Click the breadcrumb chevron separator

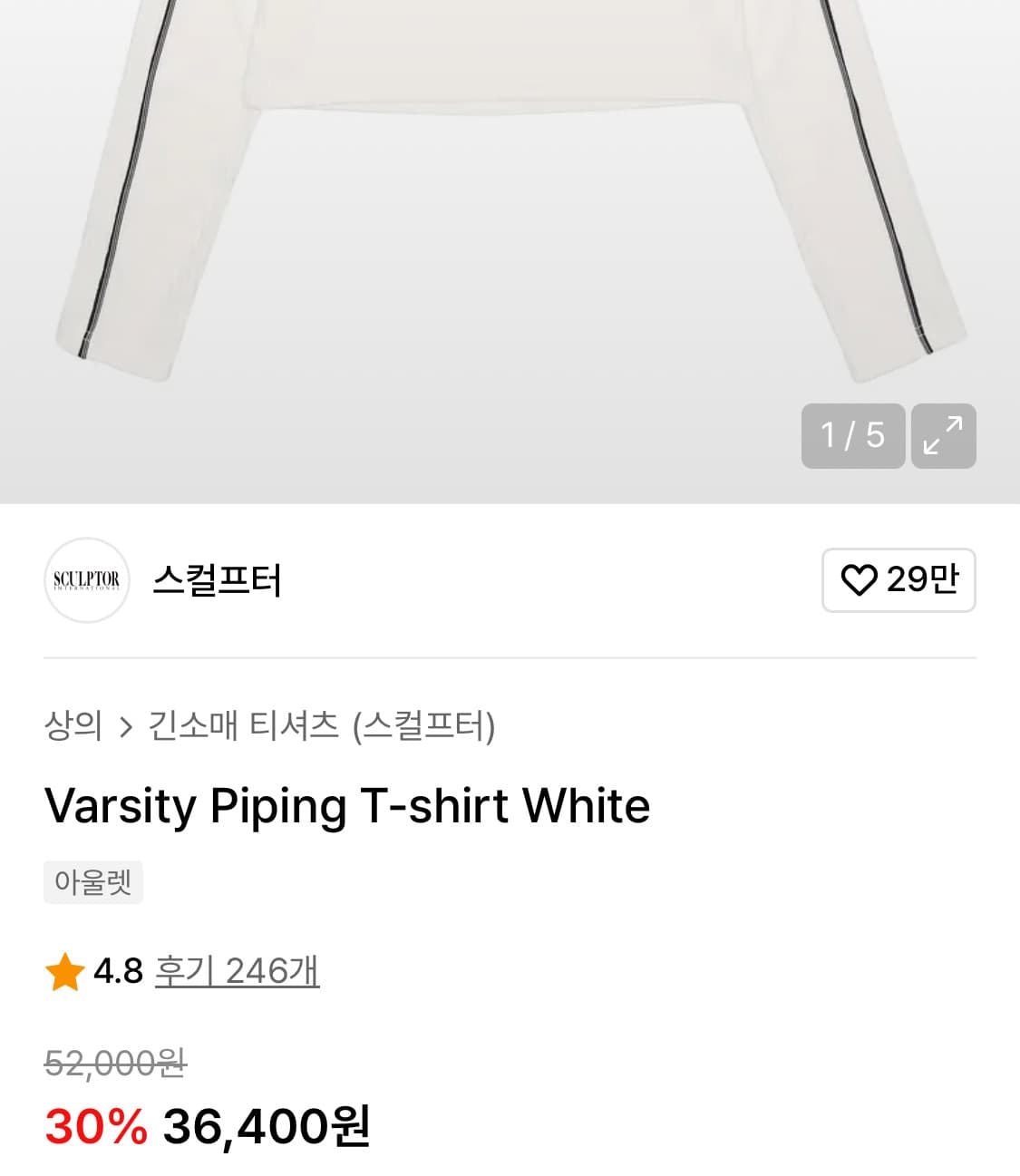tap(121, 724)
